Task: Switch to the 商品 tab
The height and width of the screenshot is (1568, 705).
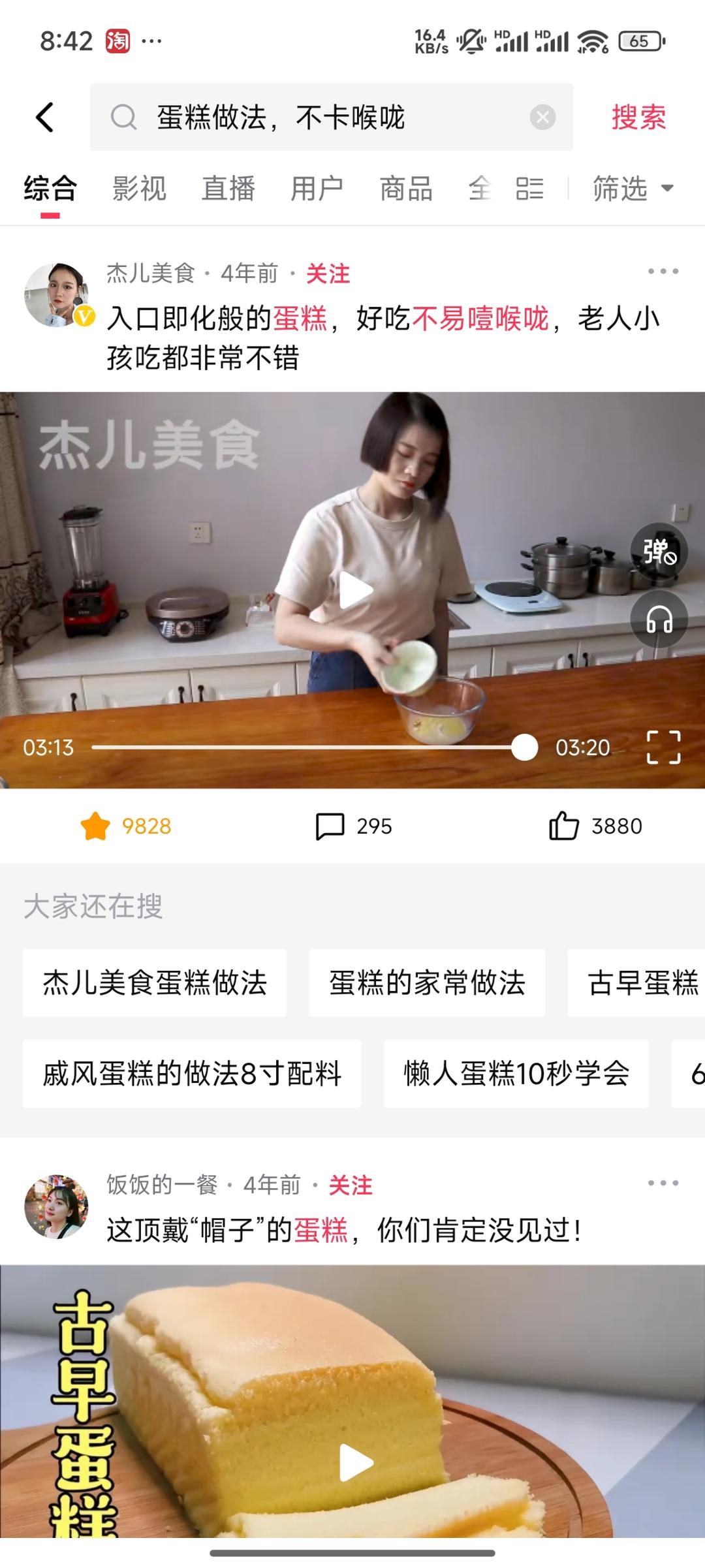Action: [x=405, y=190]
